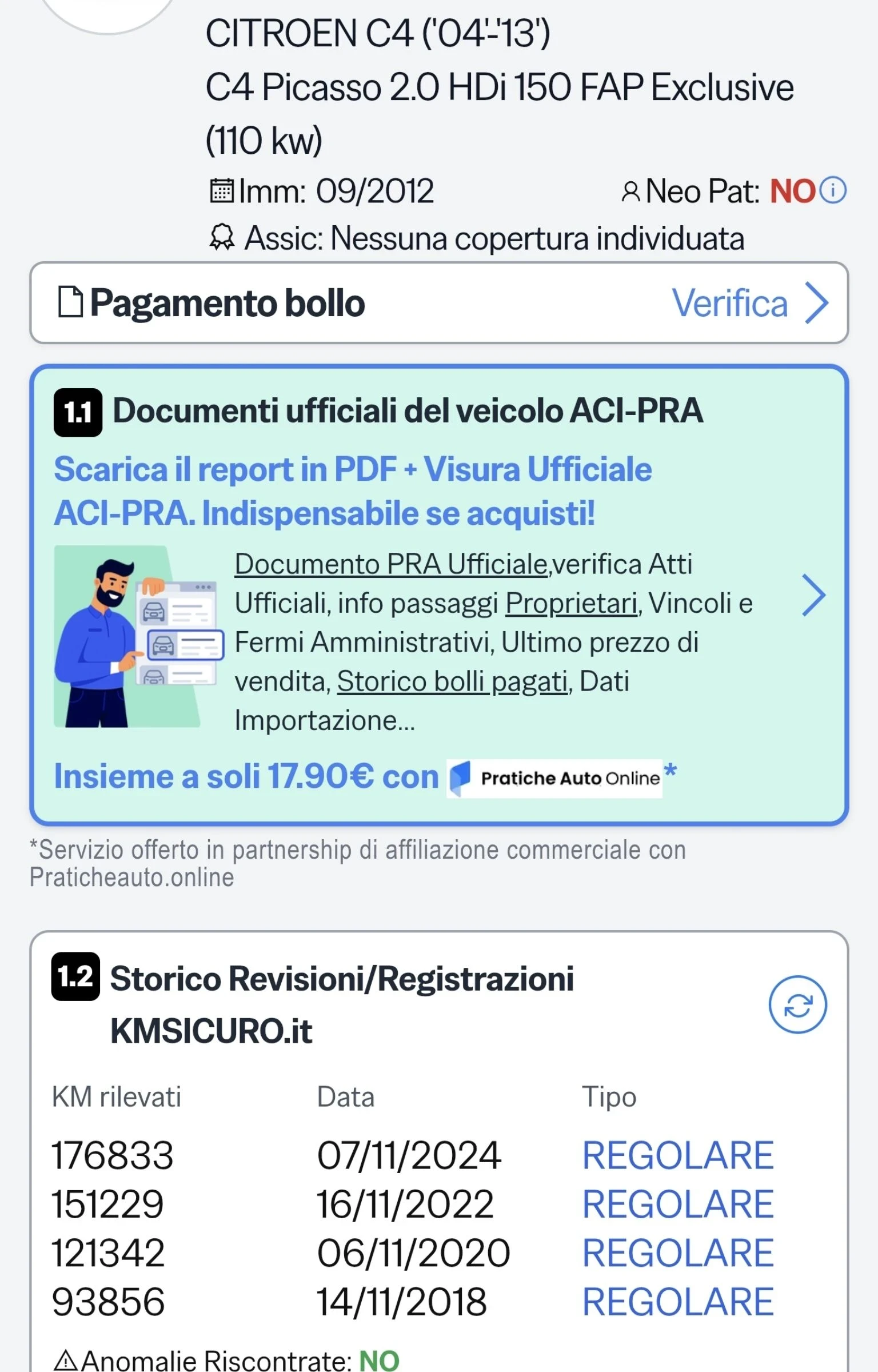This screenshot has height=1372, width=878.
Task: Open the Storico bolli pagati link
Action: pos(452,681)
